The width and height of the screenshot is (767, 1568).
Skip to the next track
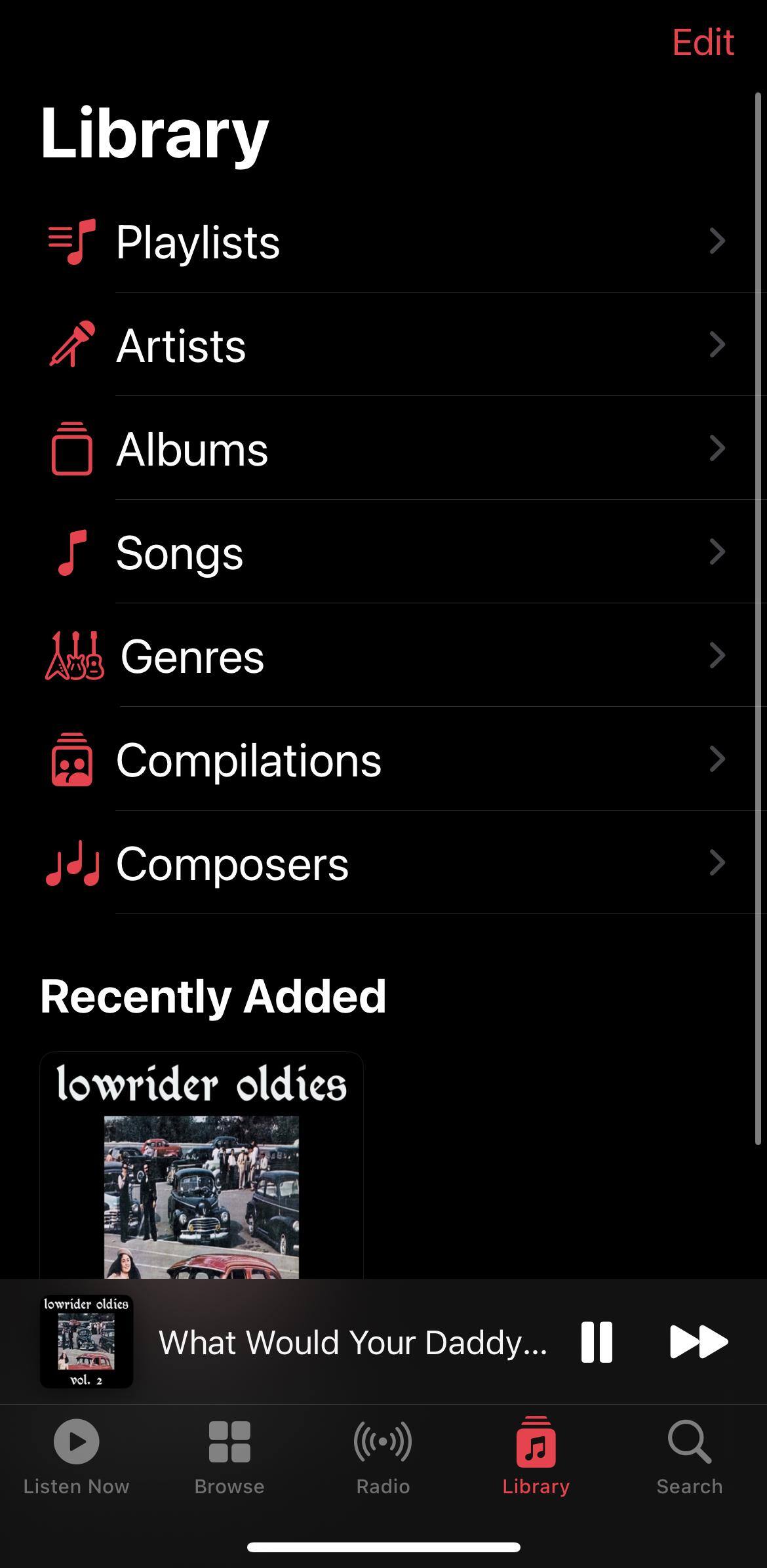point(698,1342)
